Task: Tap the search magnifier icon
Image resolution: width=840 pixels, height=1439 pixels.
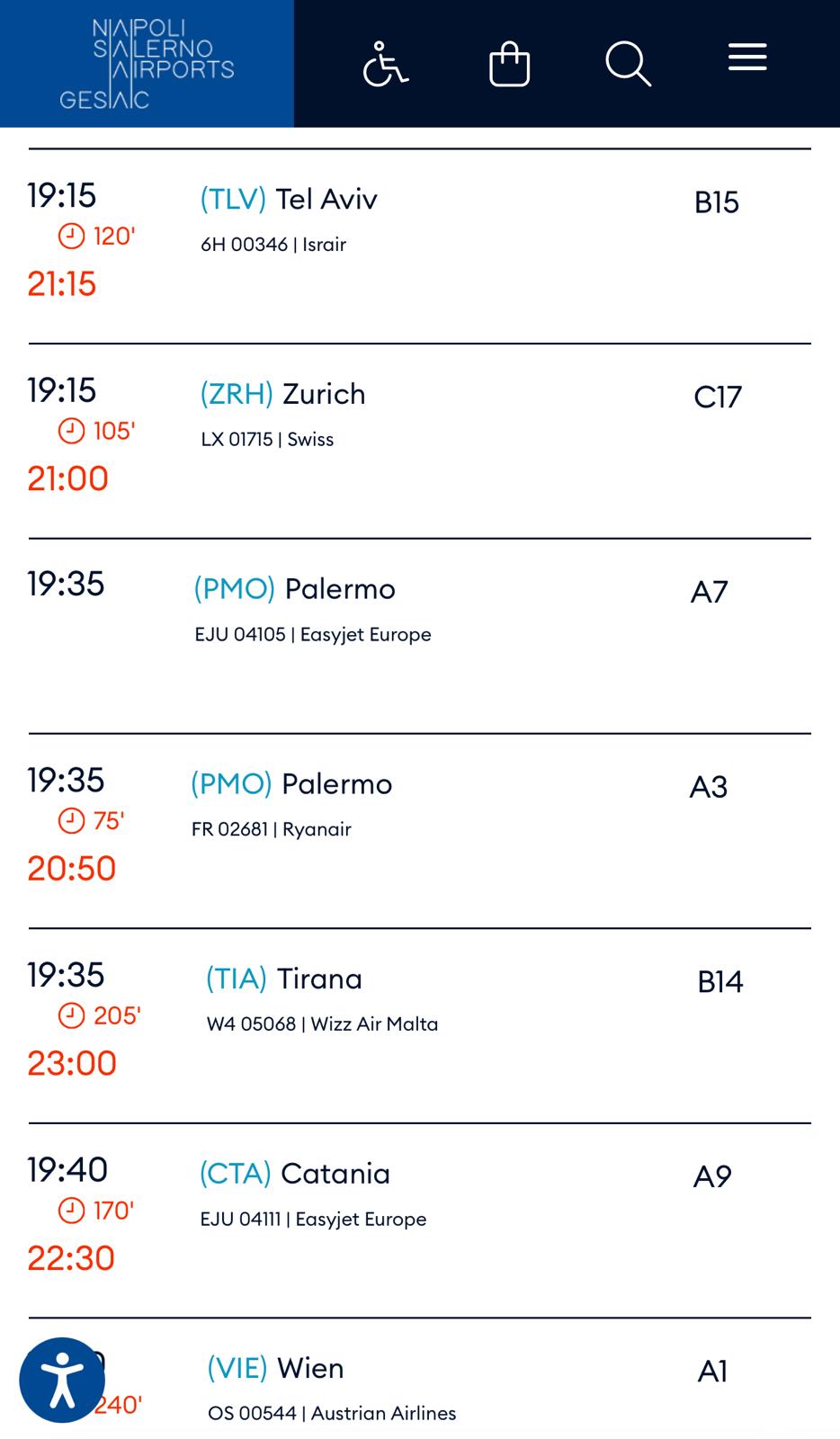Action: click(x=628, y=64)
